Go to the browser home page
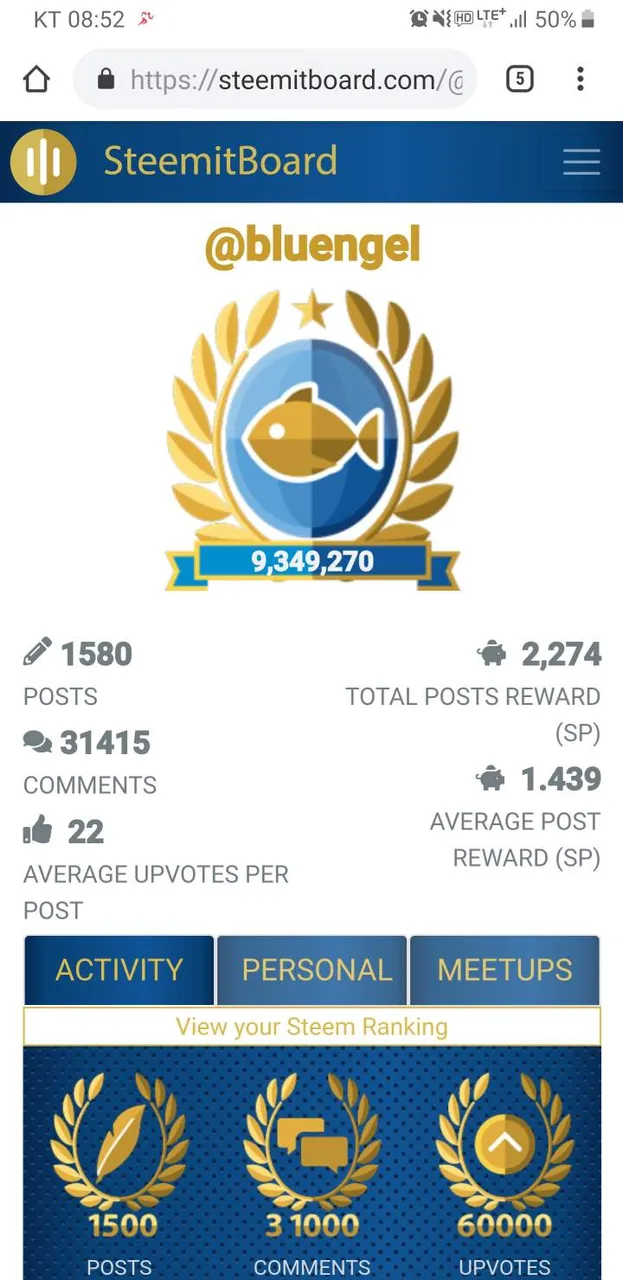This screenshot has width=623, height=1280. coord(36,80)
